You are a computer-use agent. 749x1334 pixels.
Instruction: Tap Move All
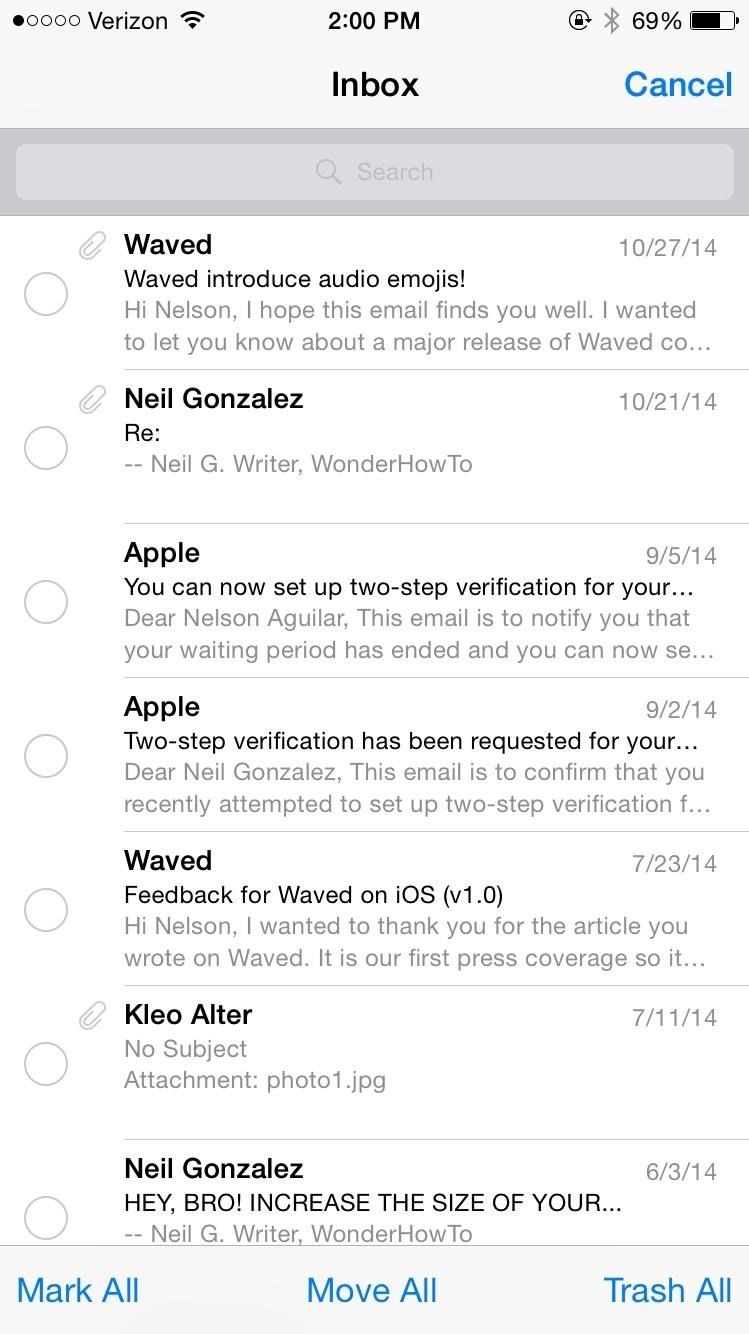click(x=372, y=1290)
